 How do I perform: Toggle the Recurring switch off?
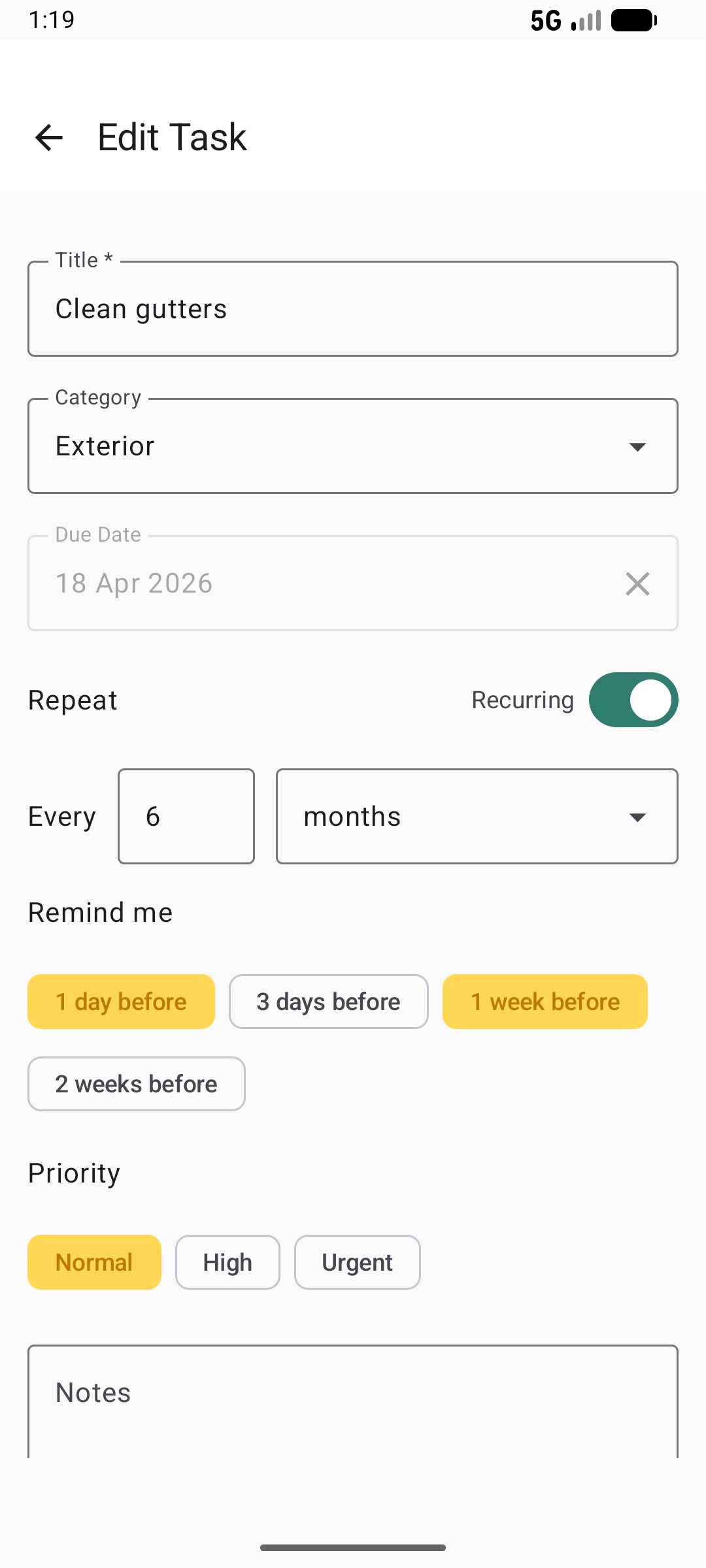(633, 699)
